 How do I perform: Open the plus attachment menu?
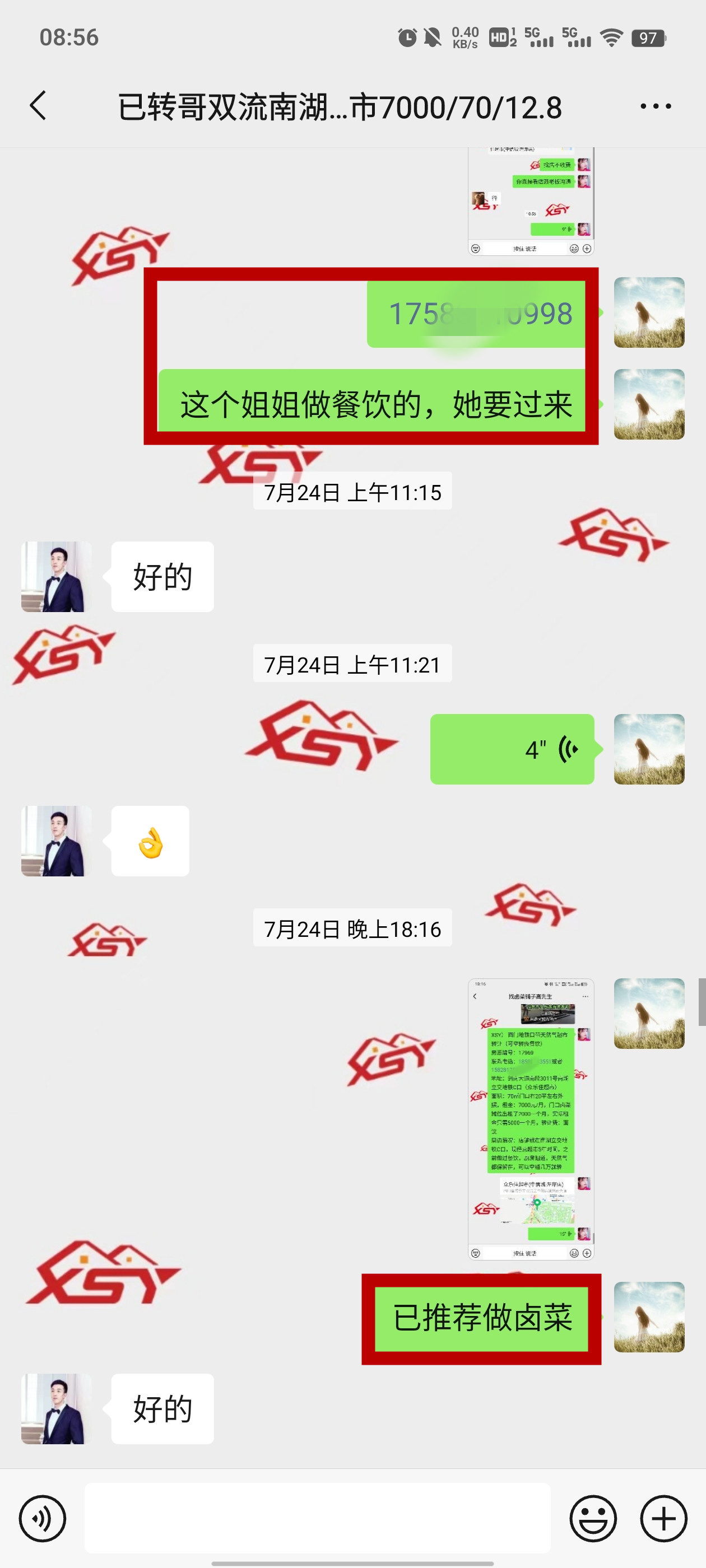click(x=663, y=1519)
